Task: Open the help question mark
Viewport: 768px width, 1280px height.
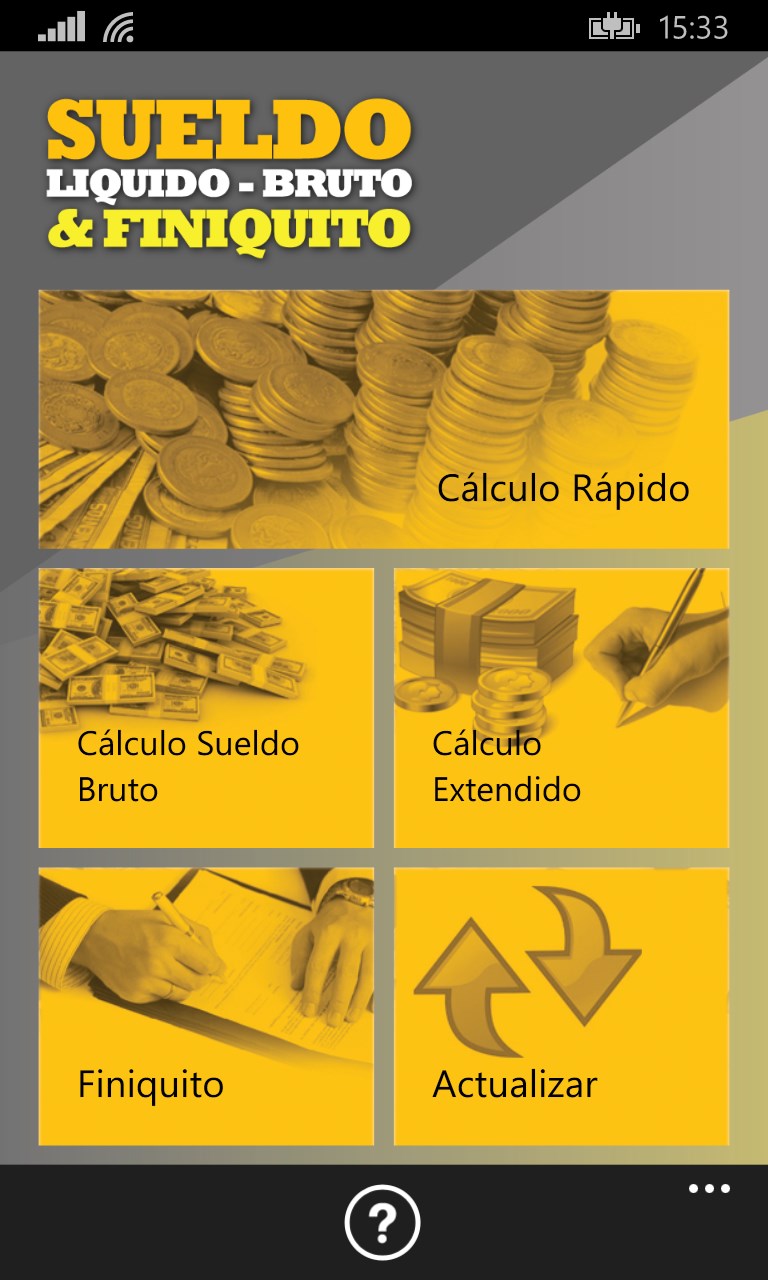Action: pyautogui.click(x=383, y=1221)
